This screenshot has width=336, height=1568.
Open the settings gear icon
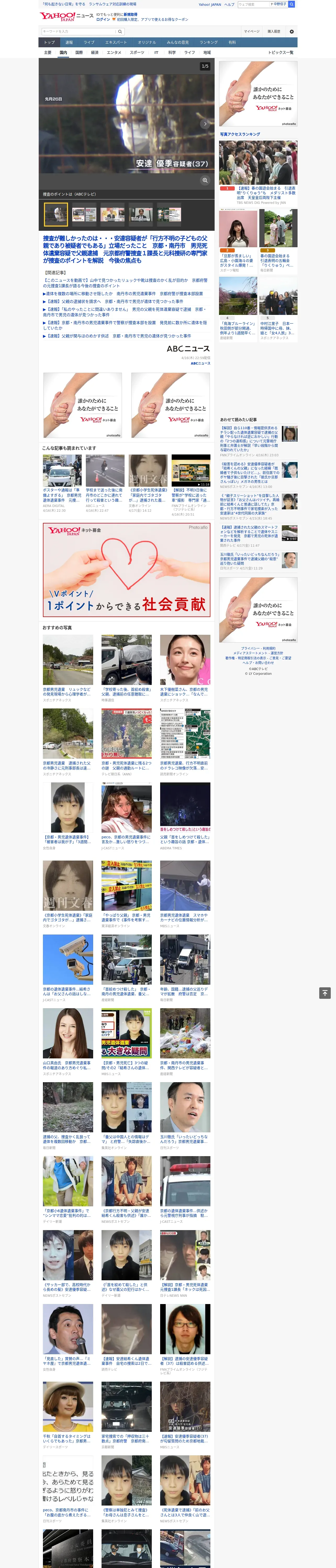point(292,32)
